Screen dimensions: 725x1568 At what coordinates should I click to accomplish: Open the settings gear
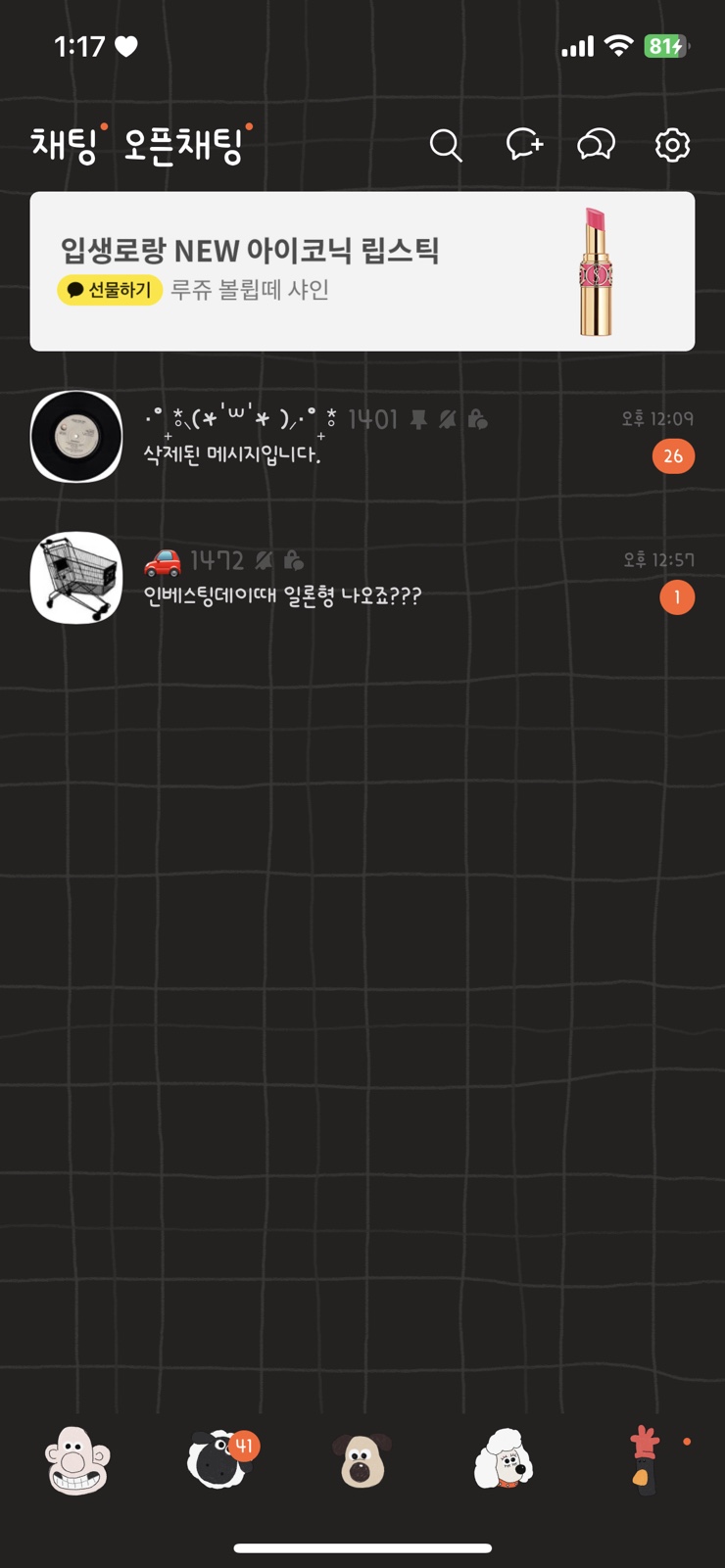point(672,145)
